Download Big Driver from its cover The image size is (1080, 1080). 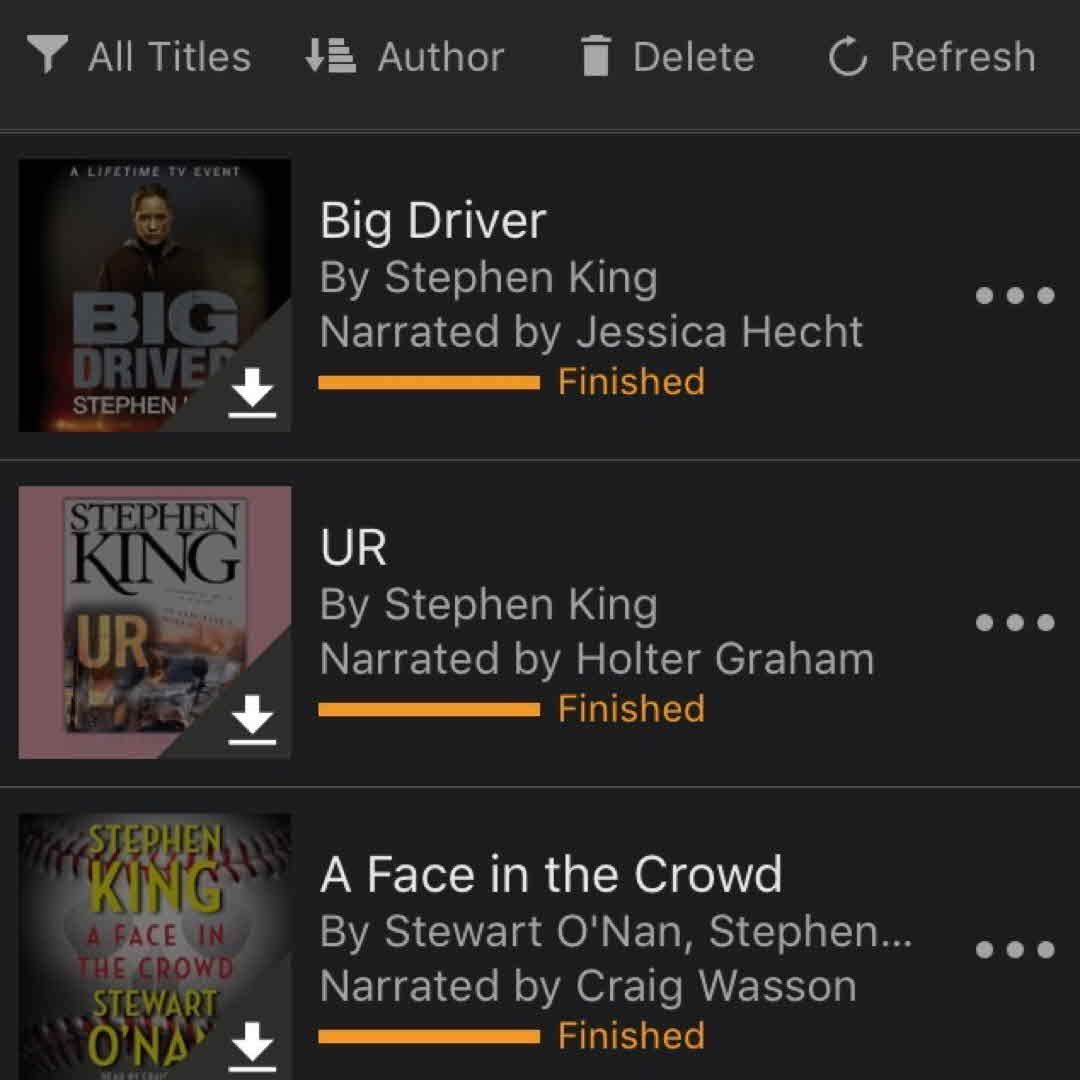[x=252, y=391]
